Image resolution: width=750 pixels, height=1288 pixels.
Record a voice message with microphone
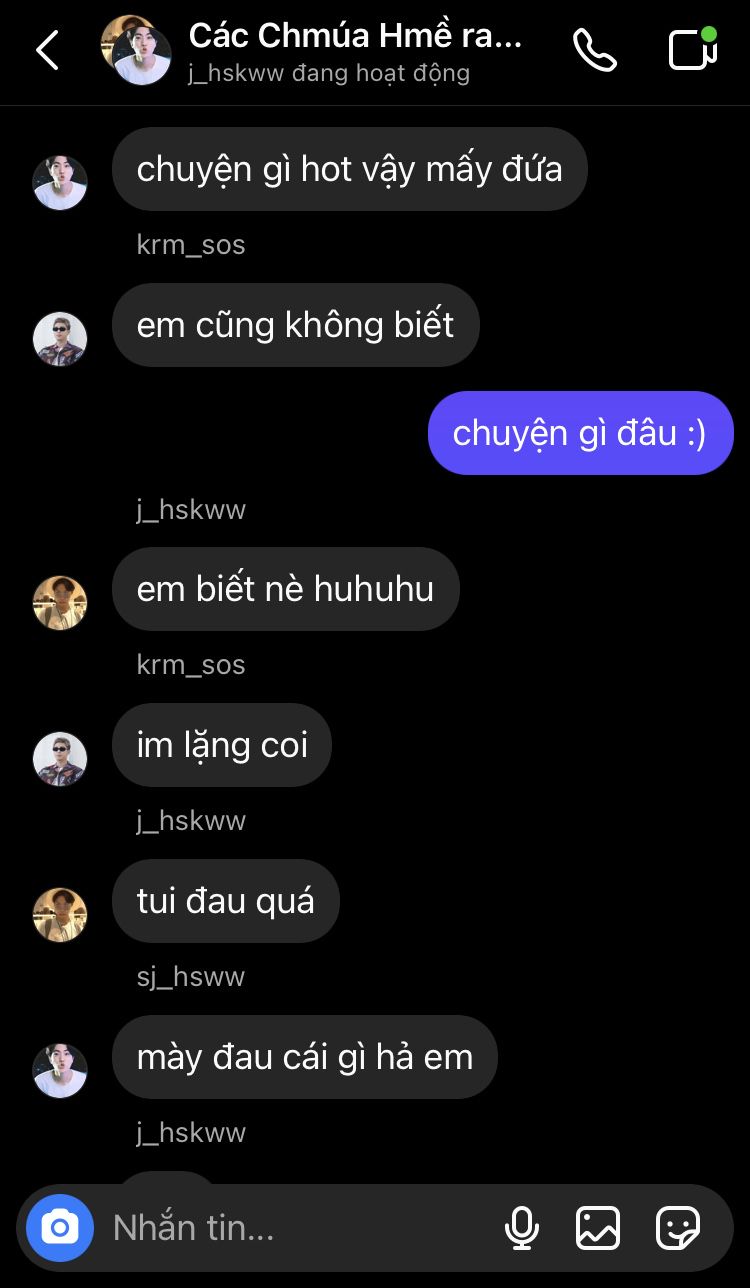[x=522, y=1227]
